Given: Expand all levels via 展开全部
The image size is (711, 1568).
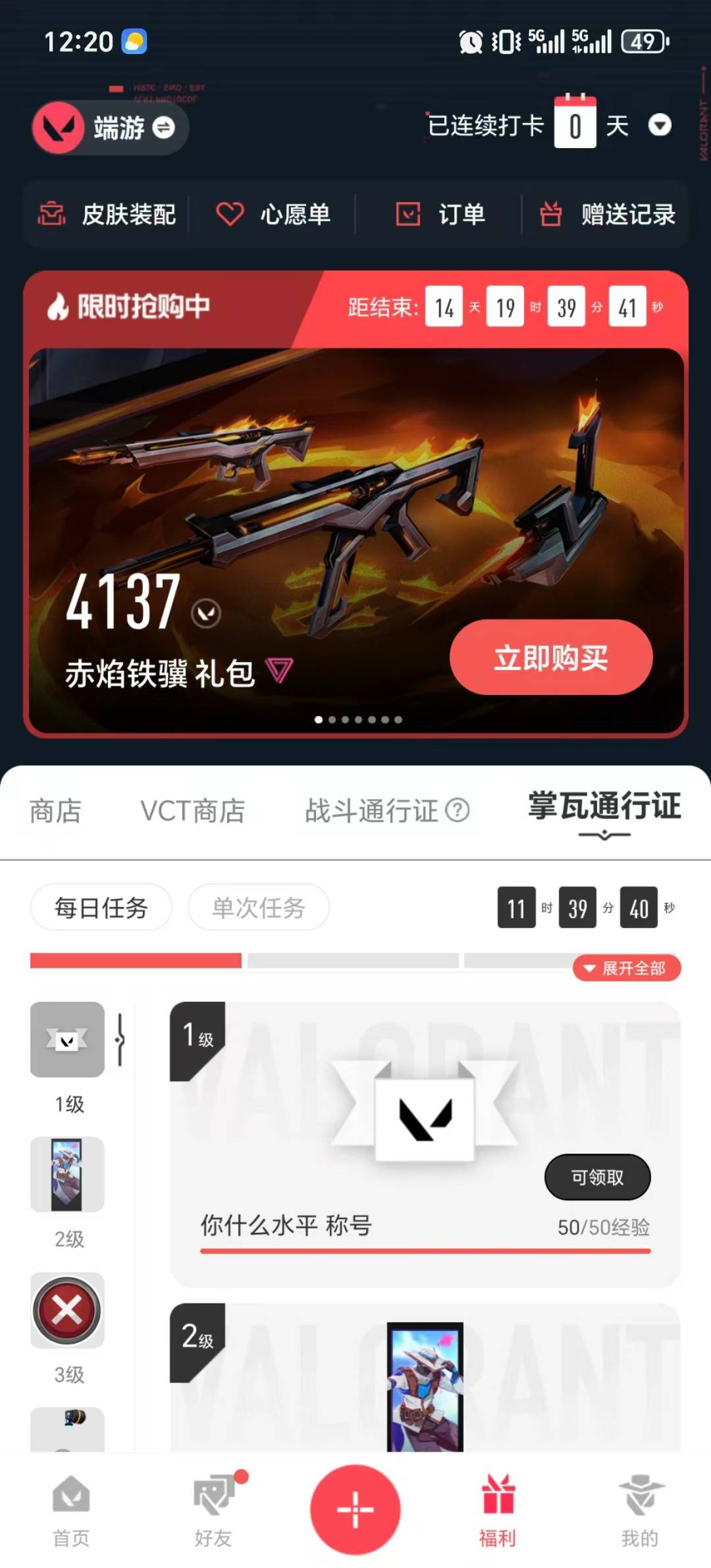Looking at the screenshot, I should (x=625, y=968).
